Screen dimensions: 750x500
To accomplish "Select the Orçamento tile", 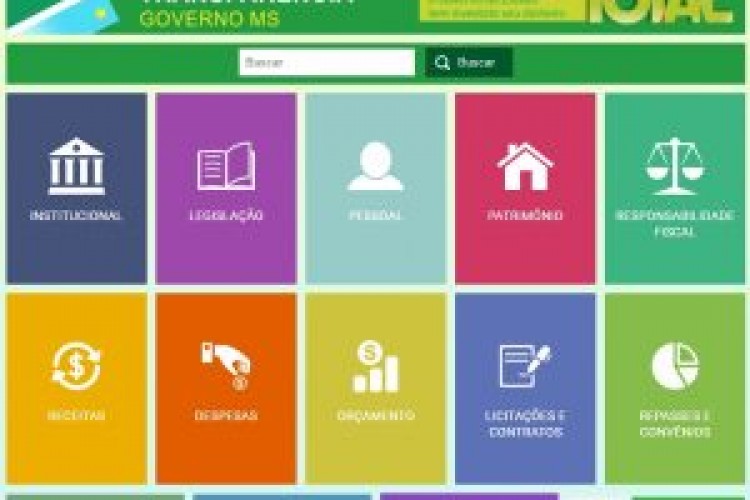I will [375, 388].
